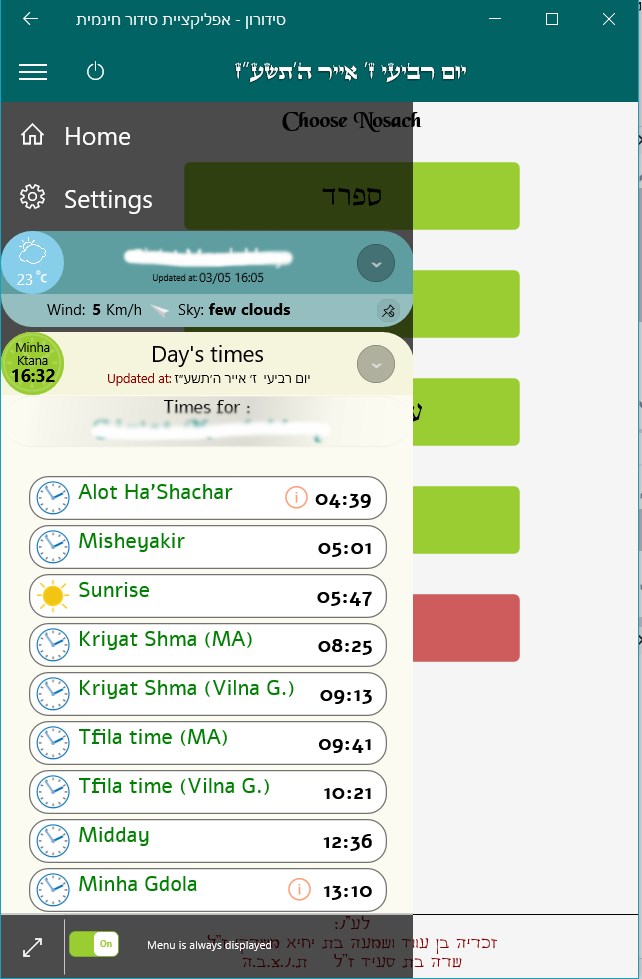Maximize the app window

[551, 19]
